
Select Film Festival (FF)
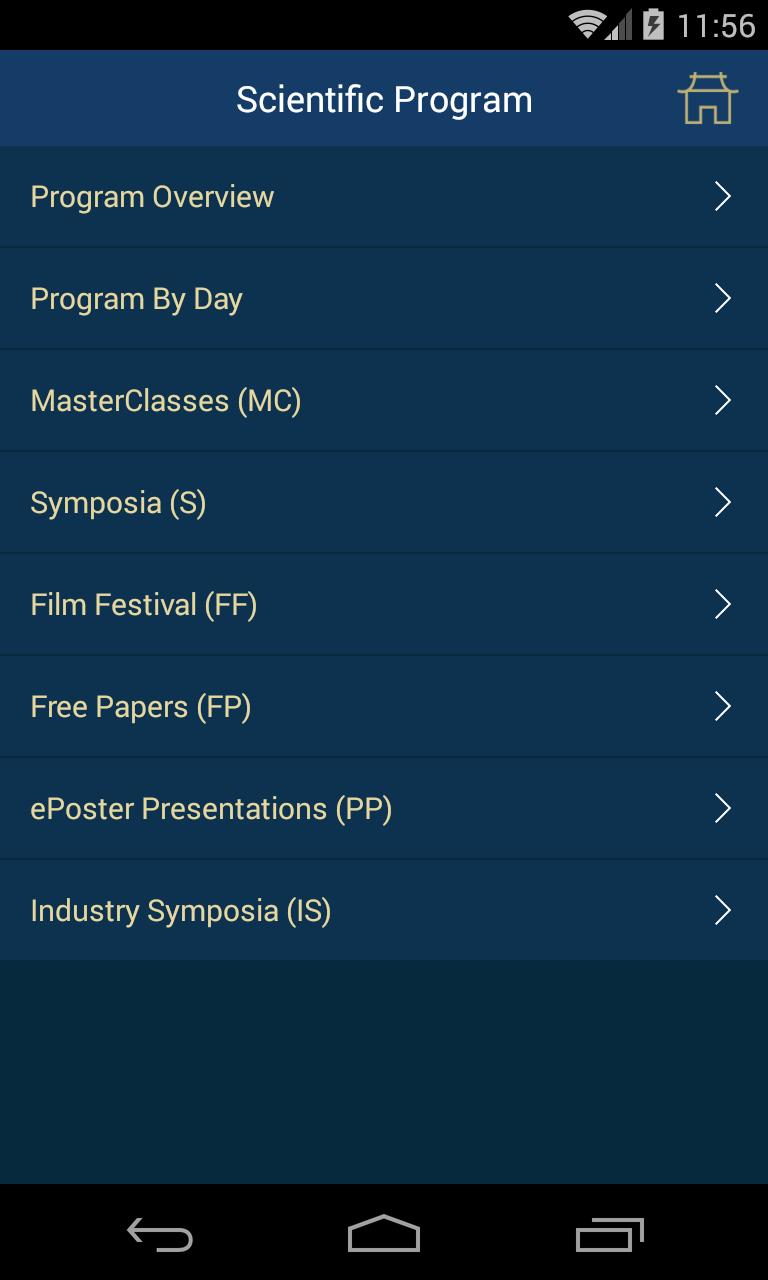384,605
